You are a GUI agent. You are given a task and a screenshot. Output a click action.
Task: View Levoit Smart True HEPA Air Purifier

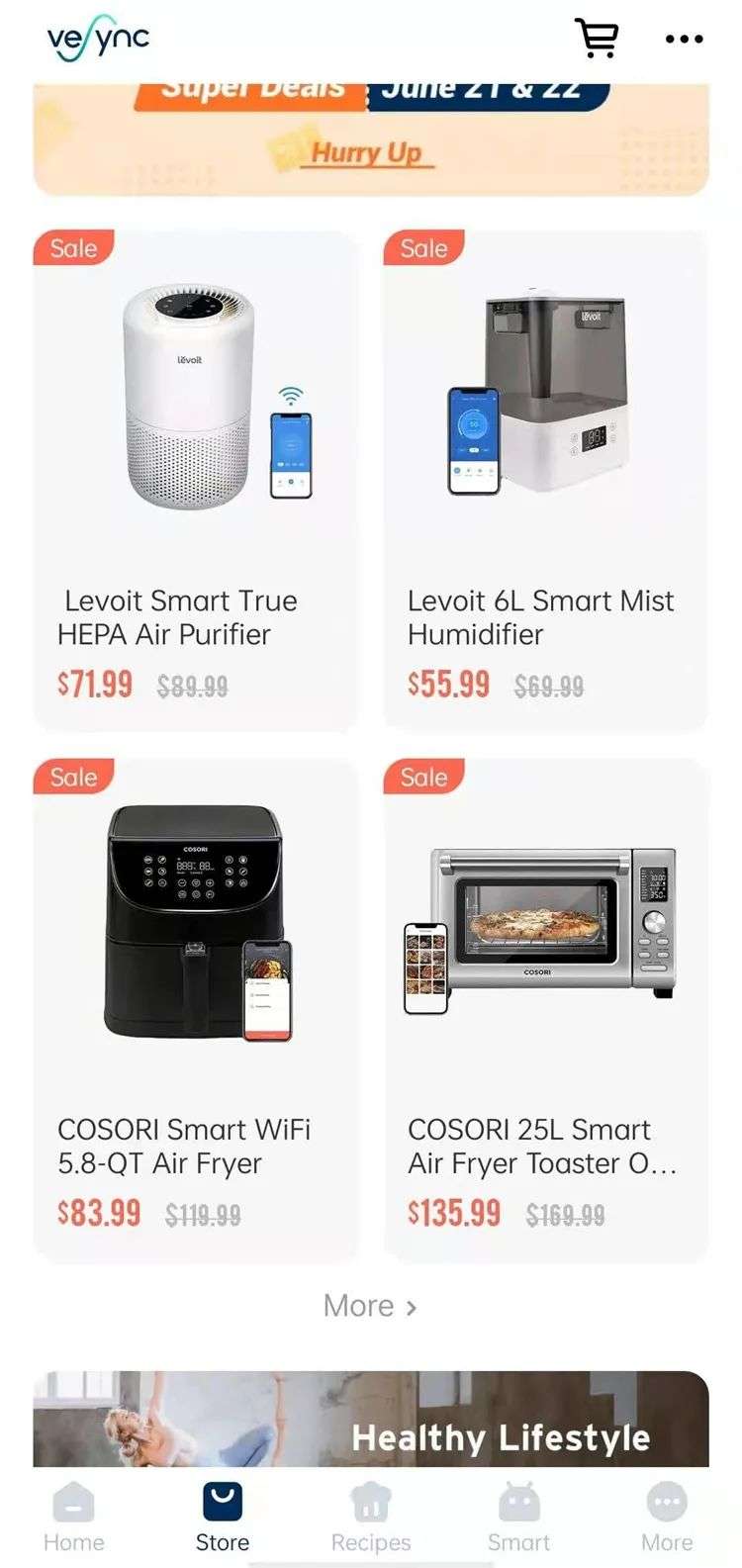196,481
